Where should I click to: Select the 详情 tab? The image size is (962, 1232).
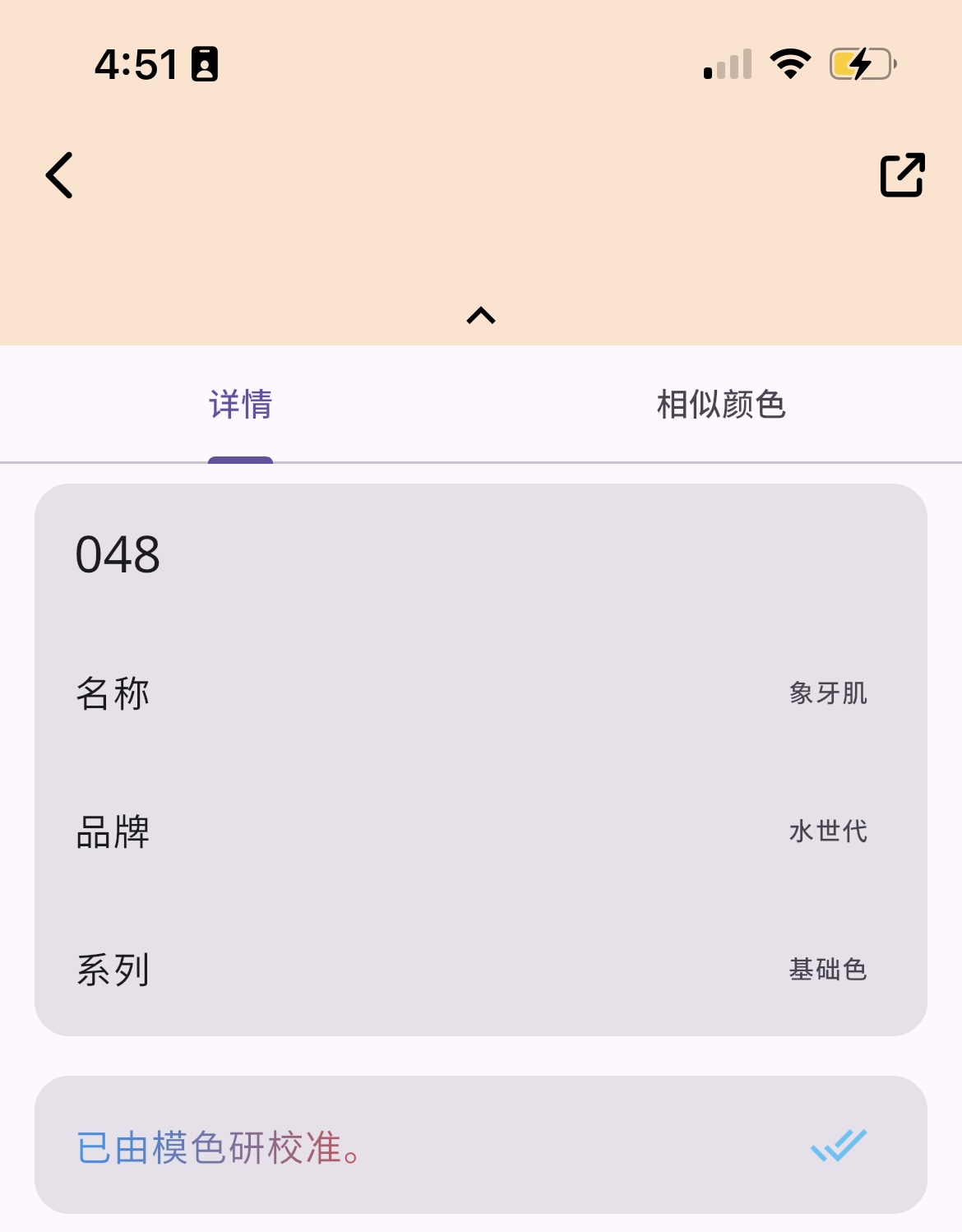(x=240, y=405)
